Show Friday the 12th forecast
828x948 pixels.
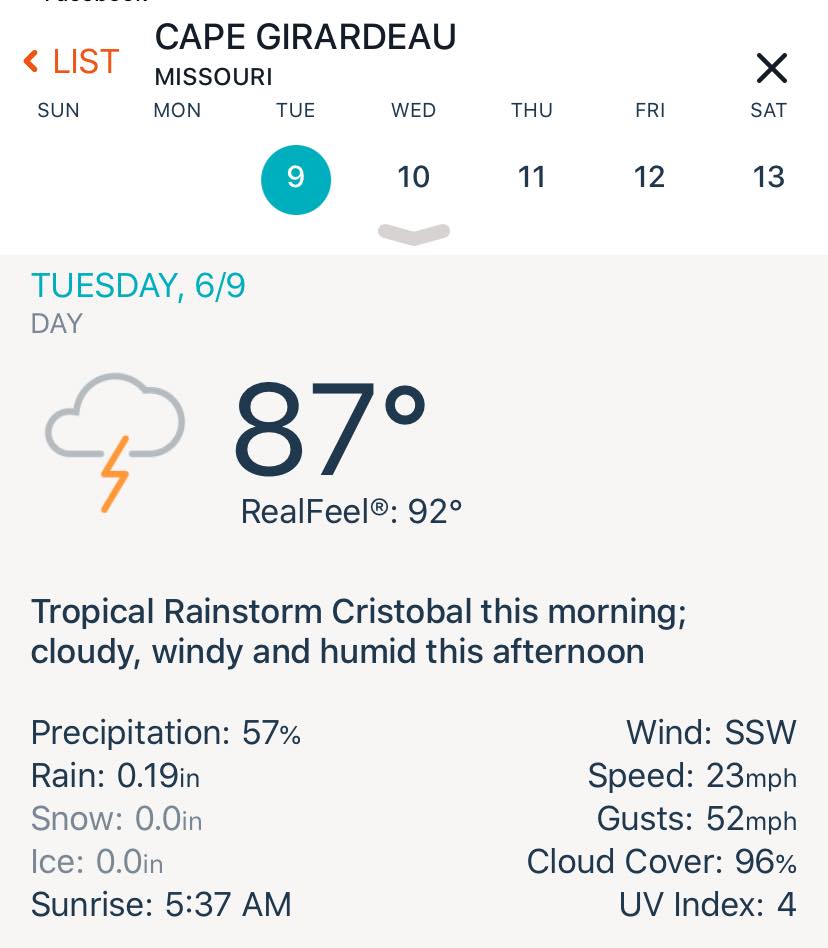coord(649,177)
